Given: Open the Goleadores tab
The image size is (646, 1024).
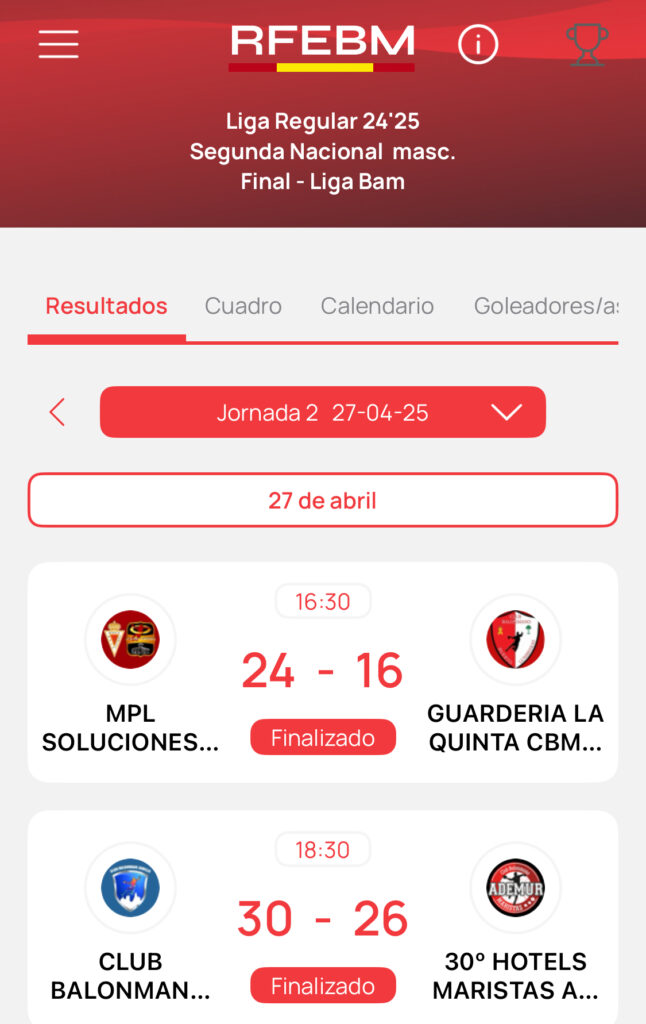Looking at the screenshot, I should pyautogui.click(x=545, y=306).
